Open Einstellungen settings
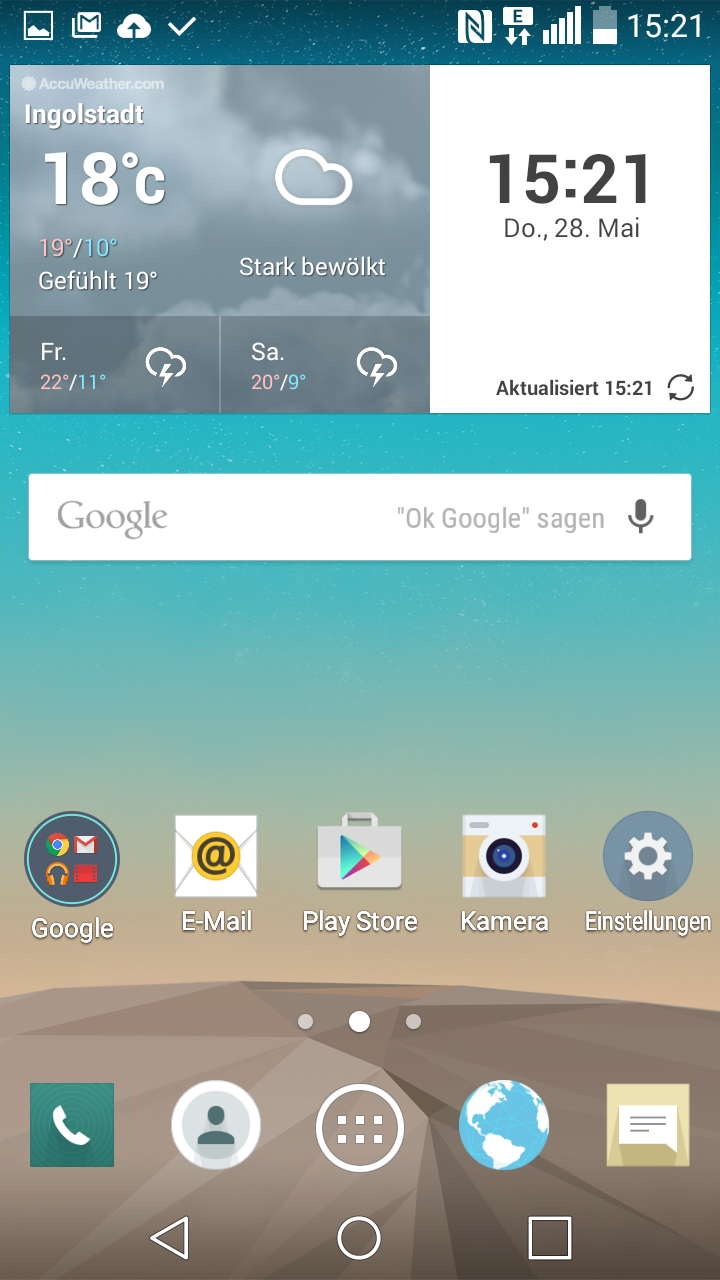720x1280 pixels. pyautogui.click(x=648, y=856)
